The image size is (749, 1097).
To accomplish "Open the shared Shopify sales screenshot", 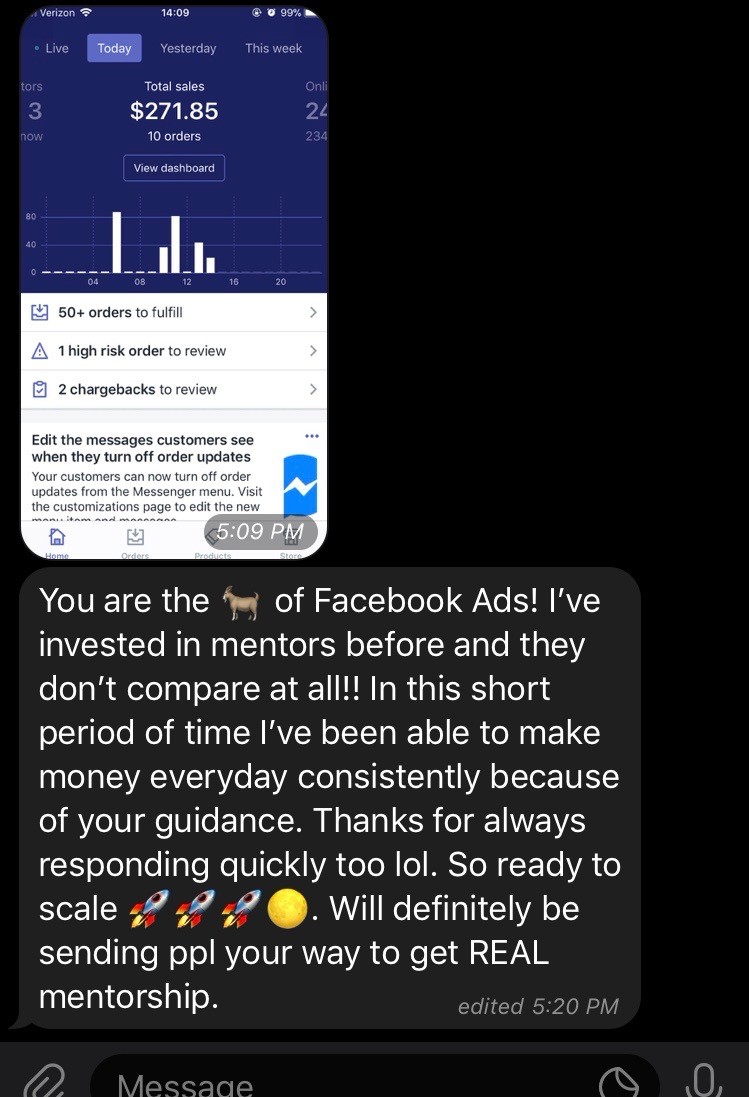I will pyautogui.click(x=174, y=280).
